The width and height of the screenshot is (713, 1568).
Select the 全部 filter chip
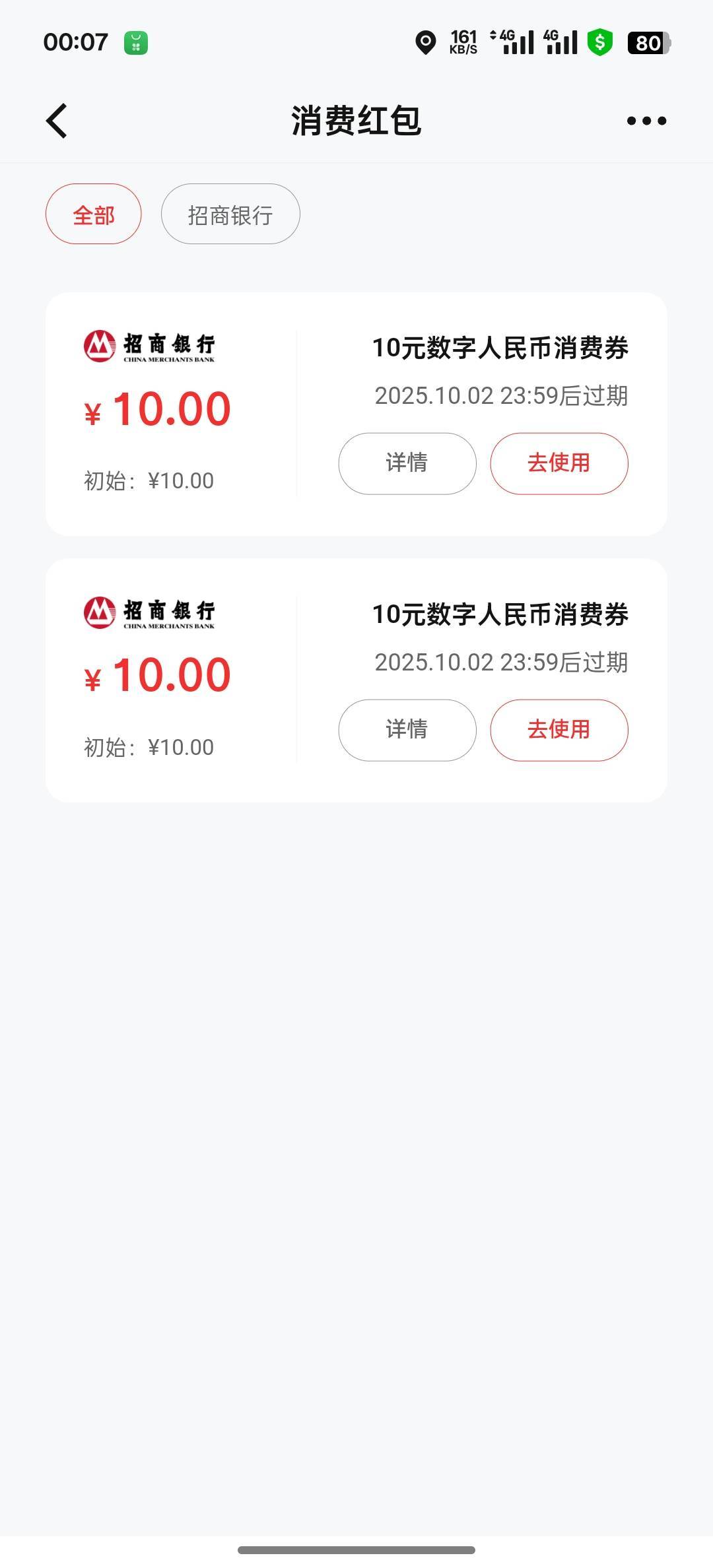[93, 214]
